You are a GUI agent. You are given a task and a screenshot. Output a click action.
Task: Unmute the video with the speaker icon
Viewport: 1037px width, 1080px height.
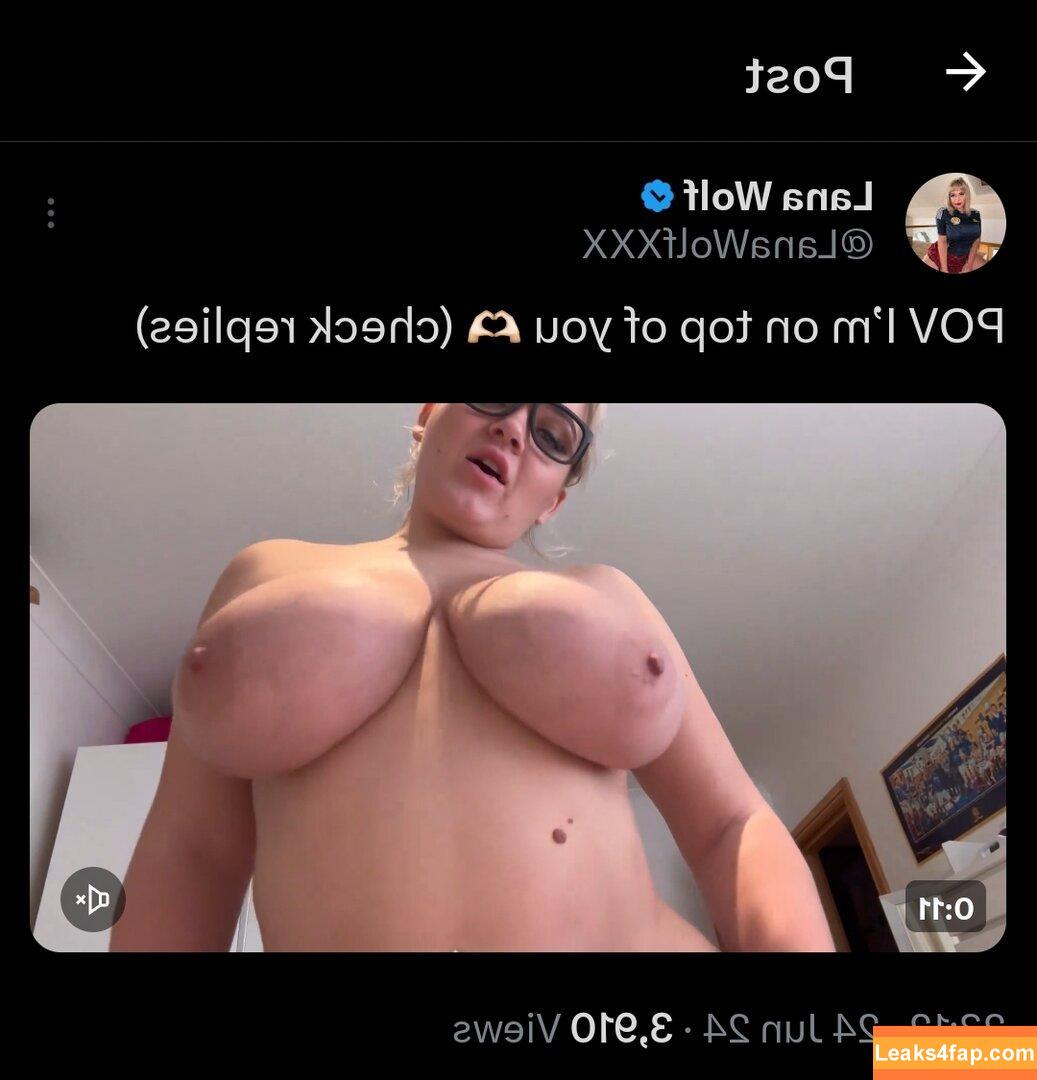(93, 899)
